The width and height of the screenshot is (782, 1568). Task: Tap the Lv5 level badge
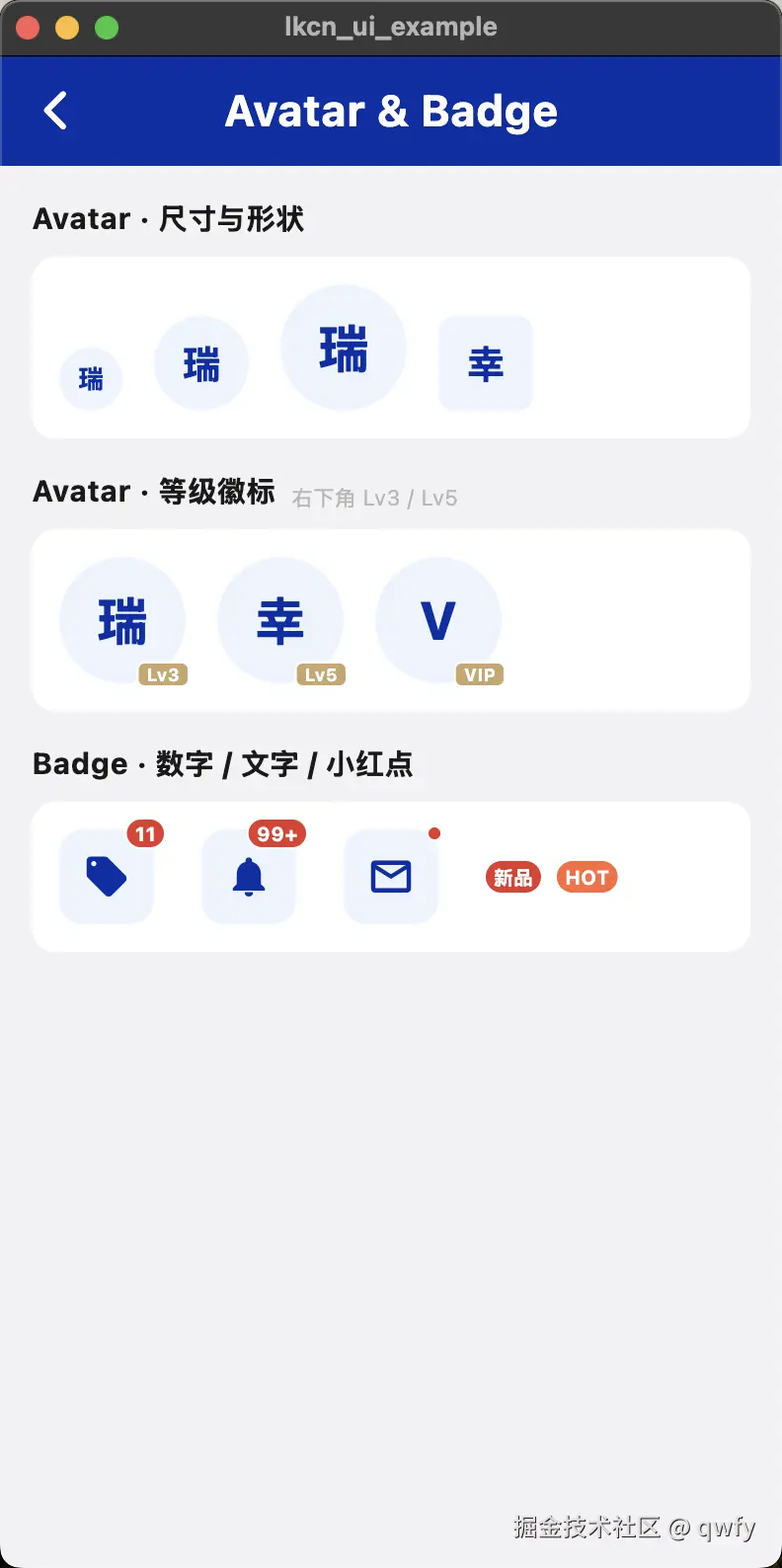(320, 674)
